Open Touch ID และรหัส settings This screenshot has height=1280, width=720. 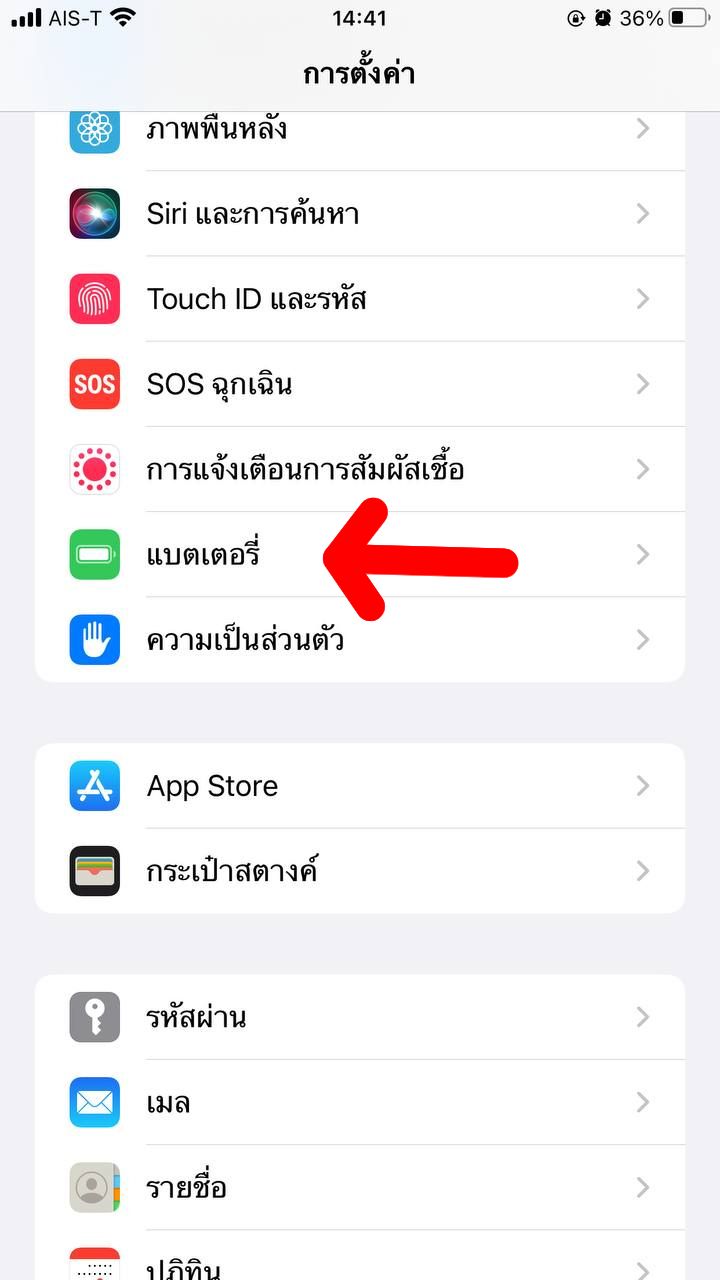point(360,299)
